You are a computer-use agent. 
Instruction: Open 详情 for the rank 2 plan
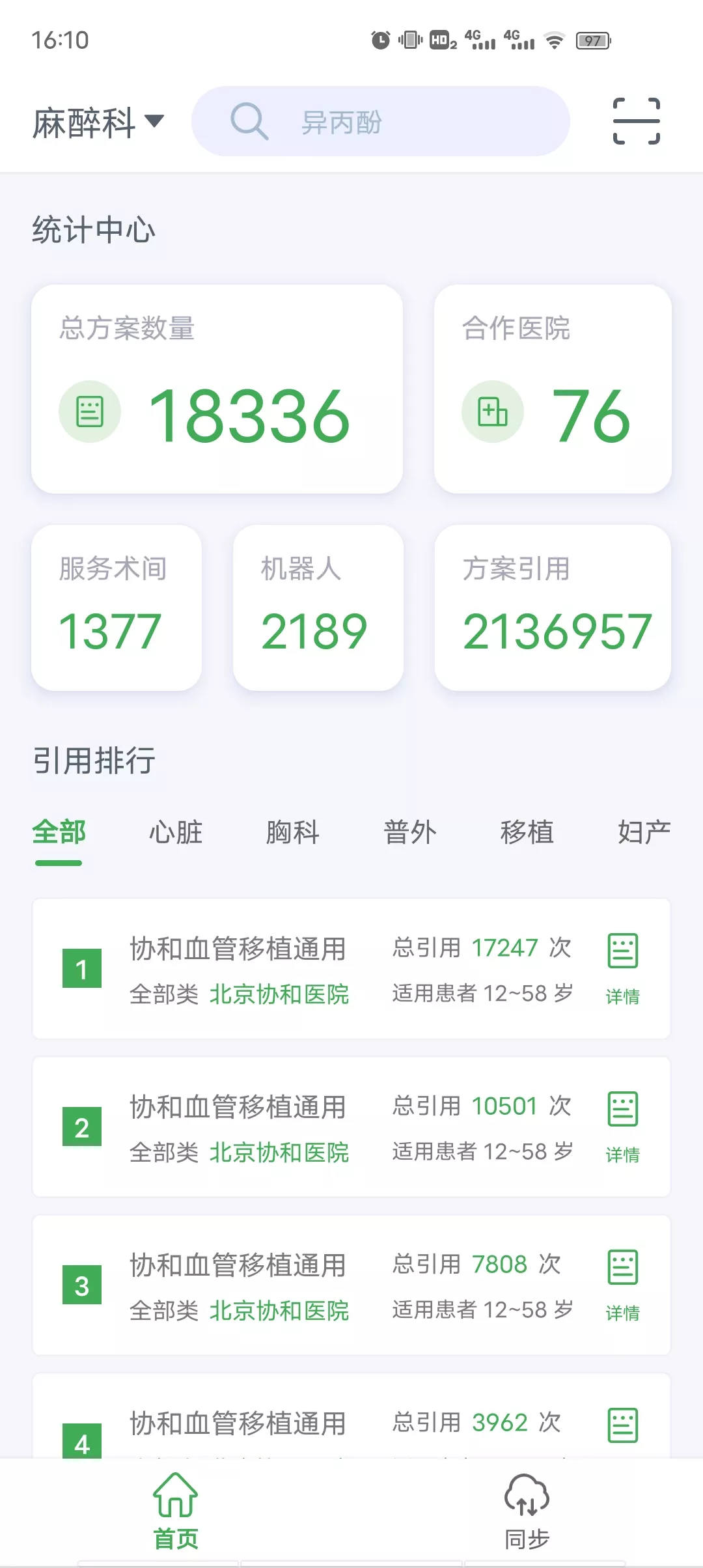coord(623,1127)
